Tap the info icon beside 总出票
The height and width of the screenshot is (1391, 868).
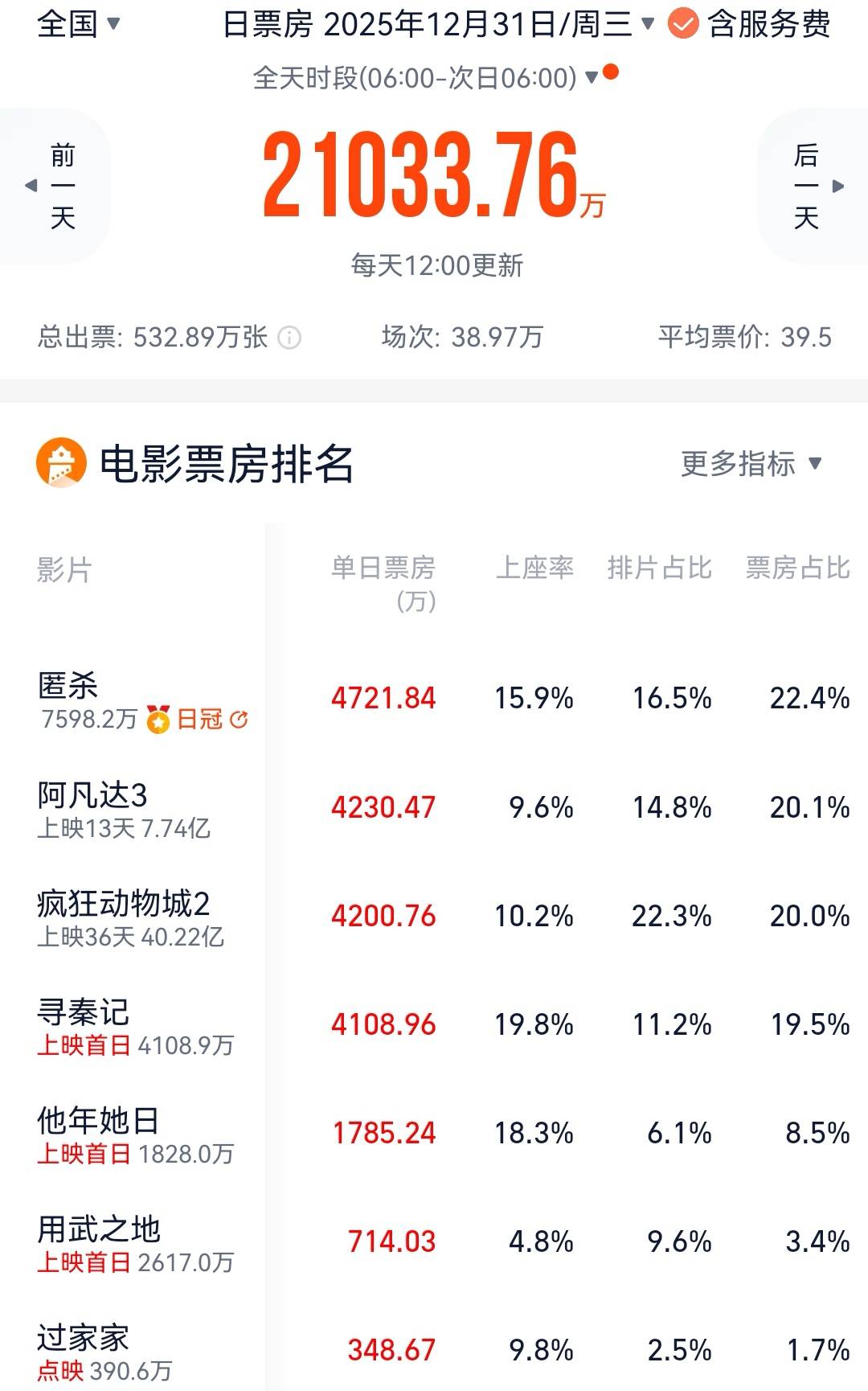[289, 338]
